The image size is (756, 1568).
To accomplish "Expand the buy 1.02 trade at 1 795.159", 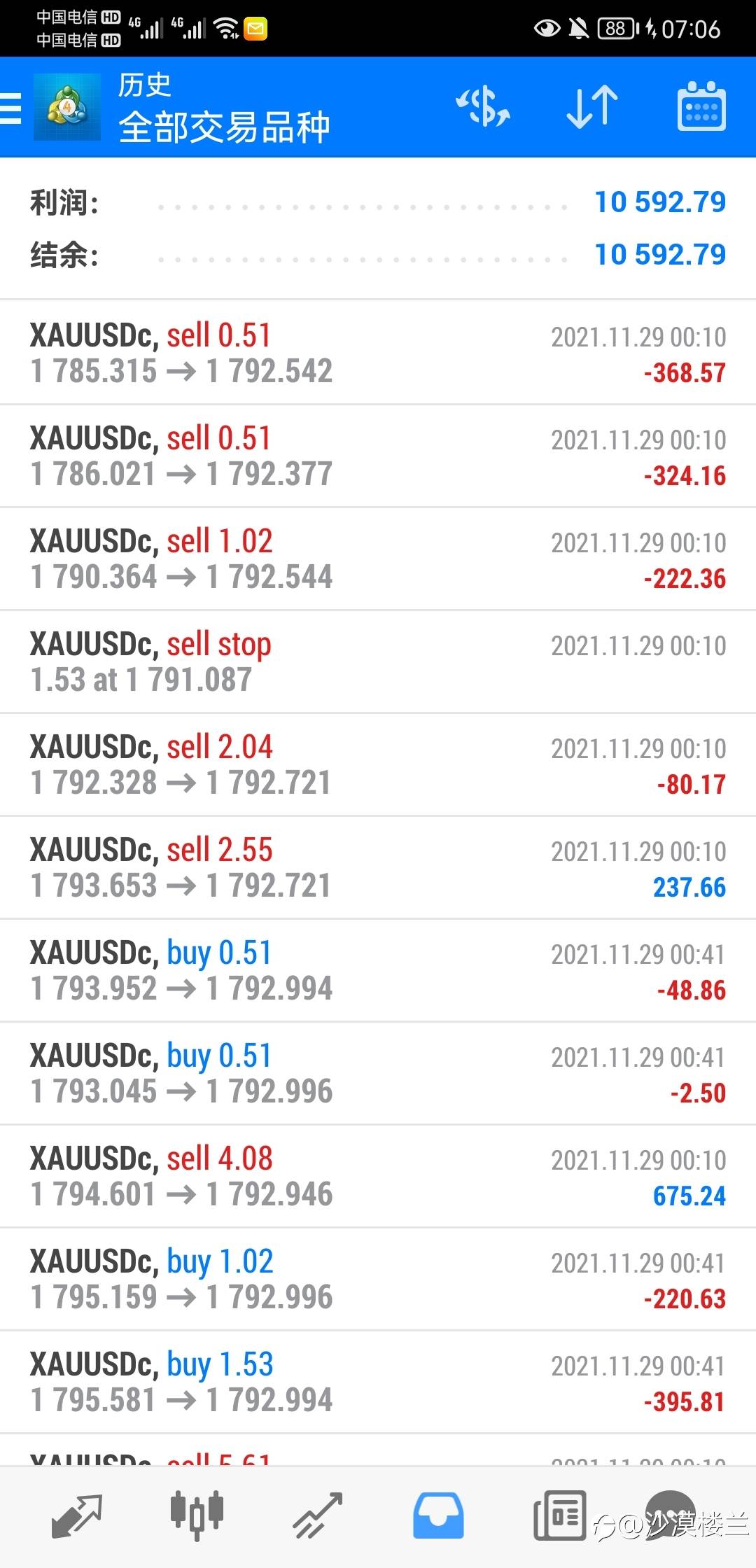I will (378, 1279).
